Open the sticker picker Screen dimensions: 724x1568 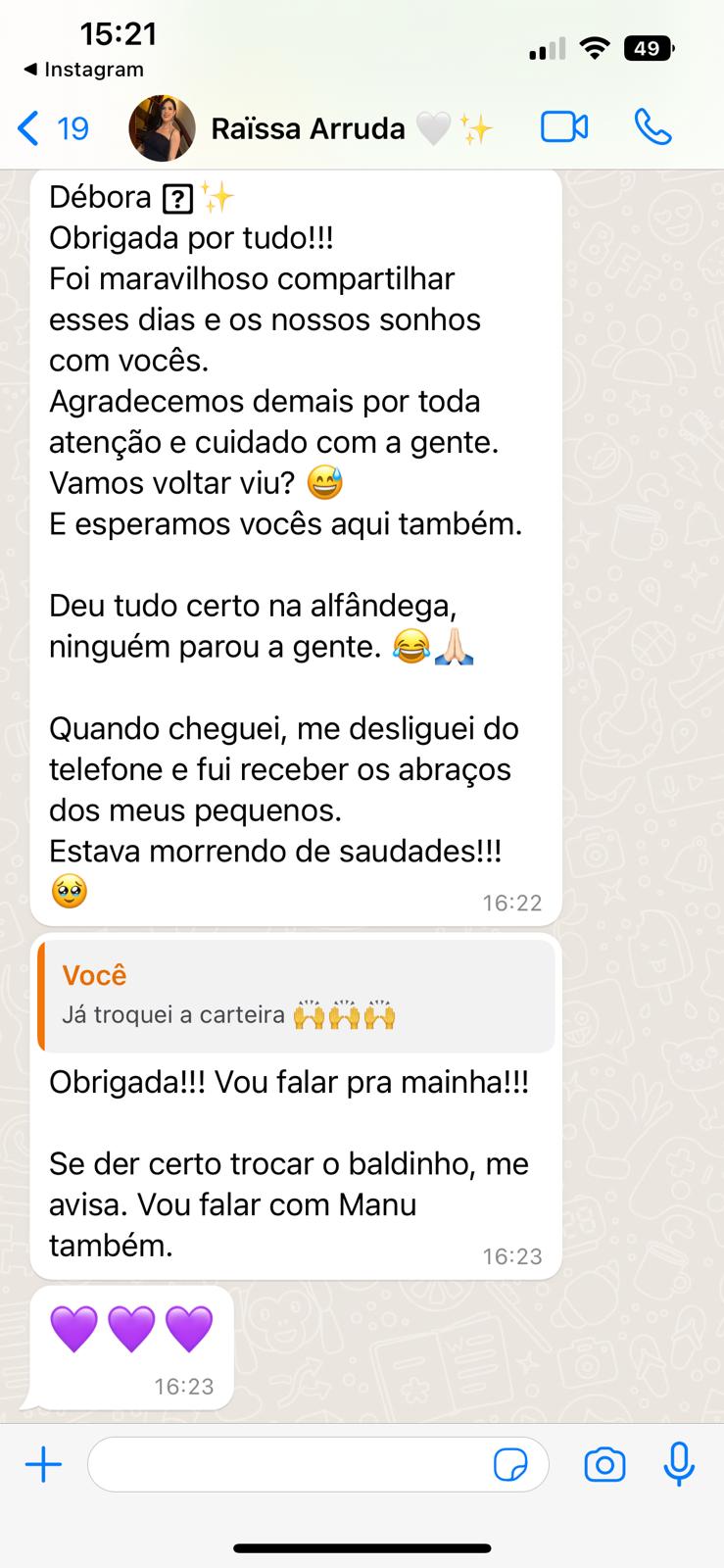click(x=510, y=1465)
